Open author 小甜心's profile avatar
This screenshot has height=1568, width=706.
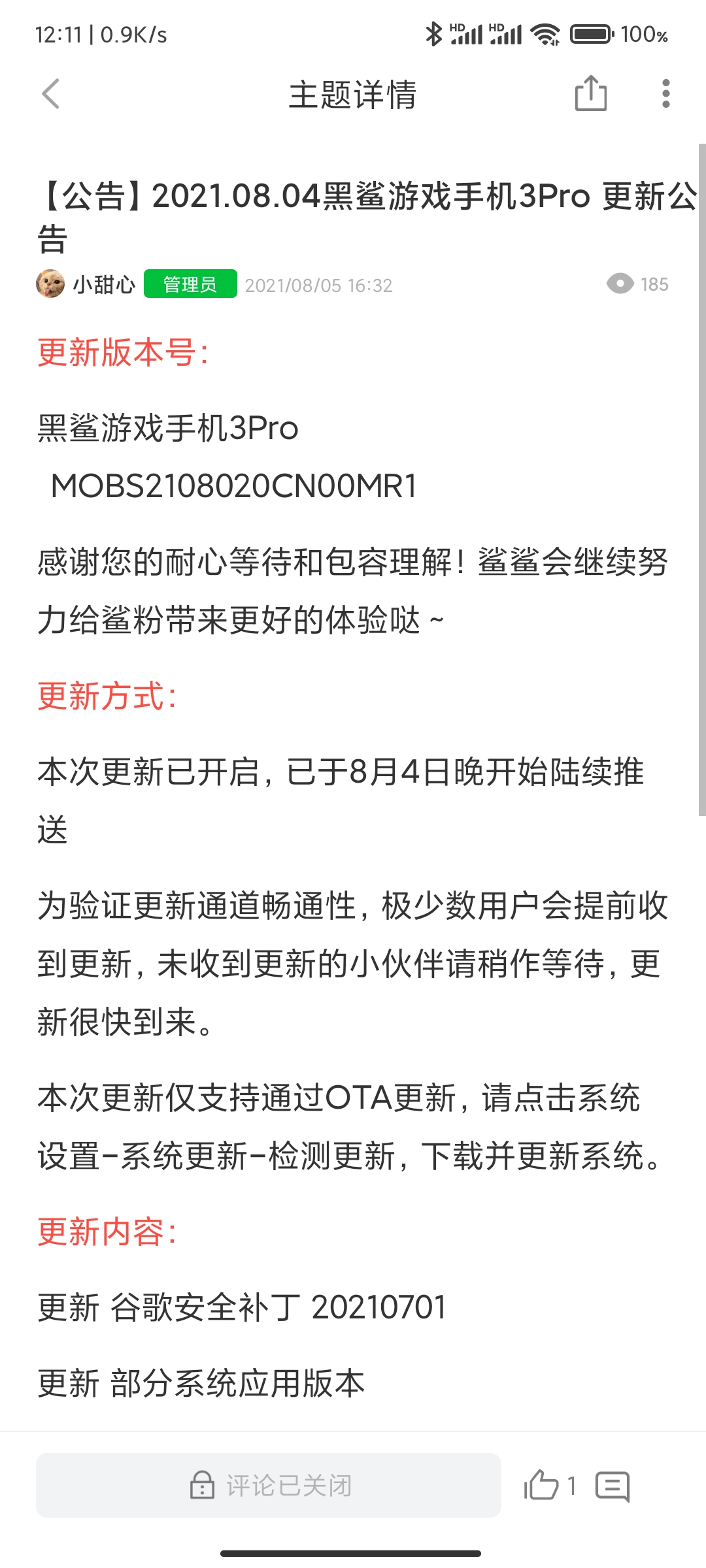click(x=50, y=284)
